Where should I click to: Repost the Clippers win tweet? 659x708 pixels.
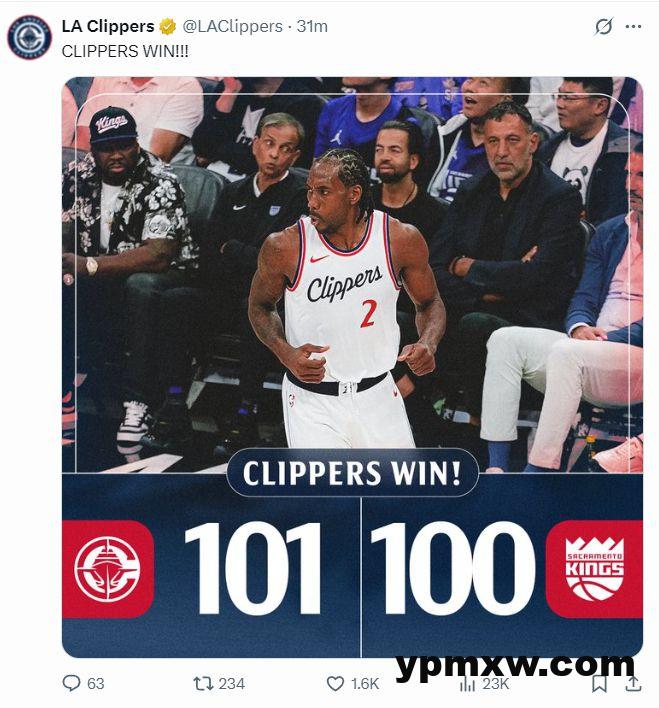203,684
